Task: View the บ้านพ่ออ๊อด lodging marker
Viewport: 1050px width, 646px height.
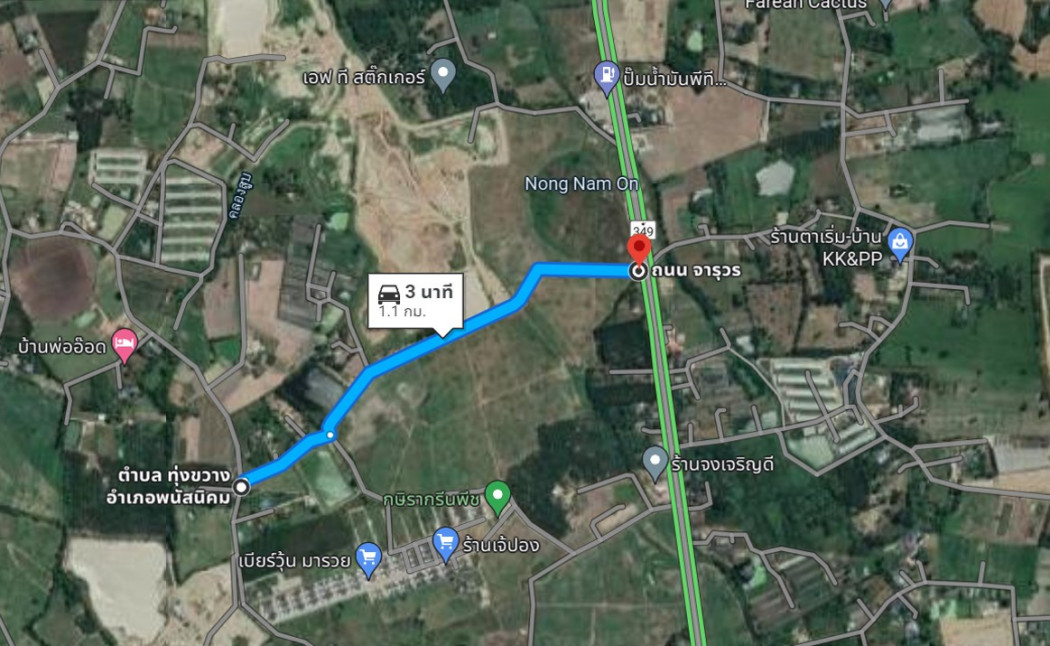Action: pyautogui.click(x=125, y=347)
